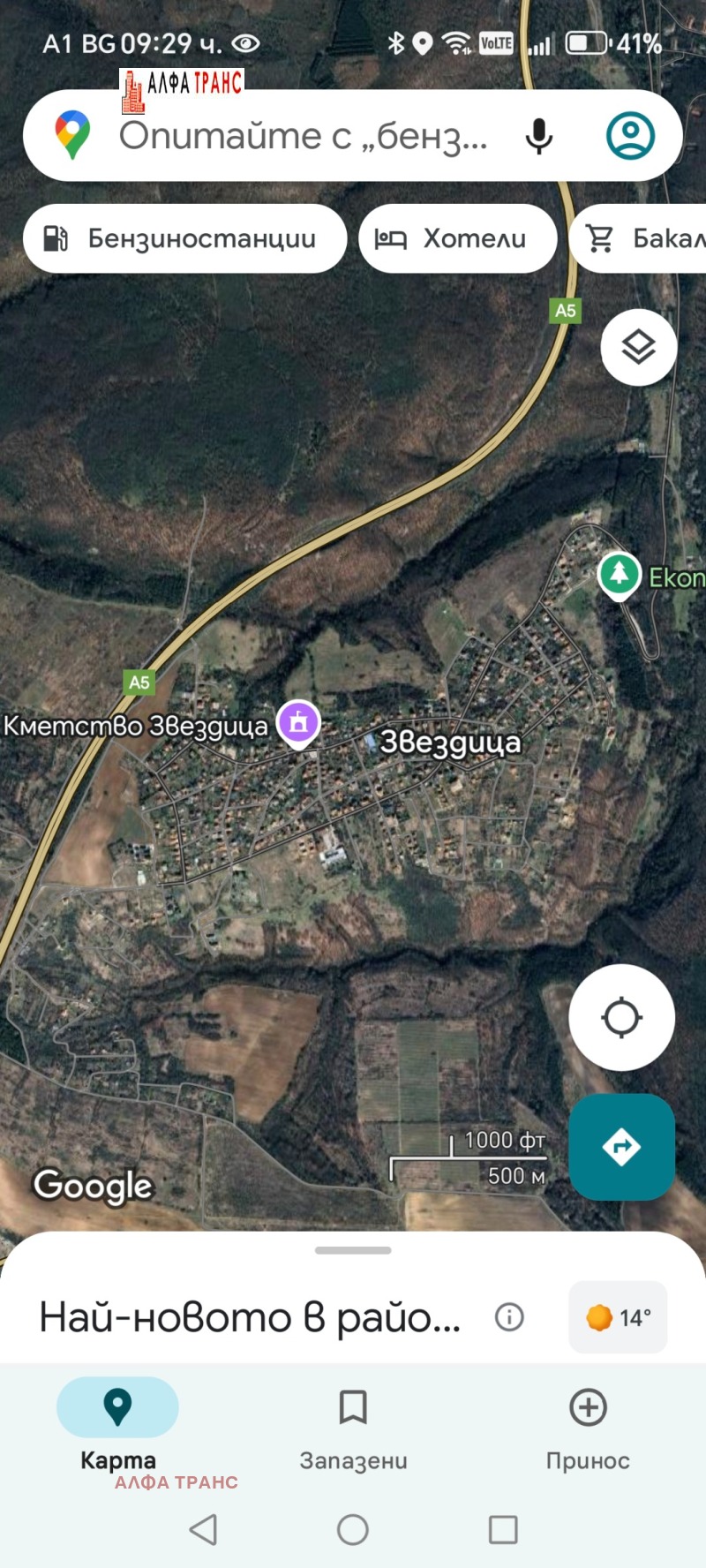This screenshot has width=706, height=1568.
Task: Open the account profile icon
Action: coord(630,136)
